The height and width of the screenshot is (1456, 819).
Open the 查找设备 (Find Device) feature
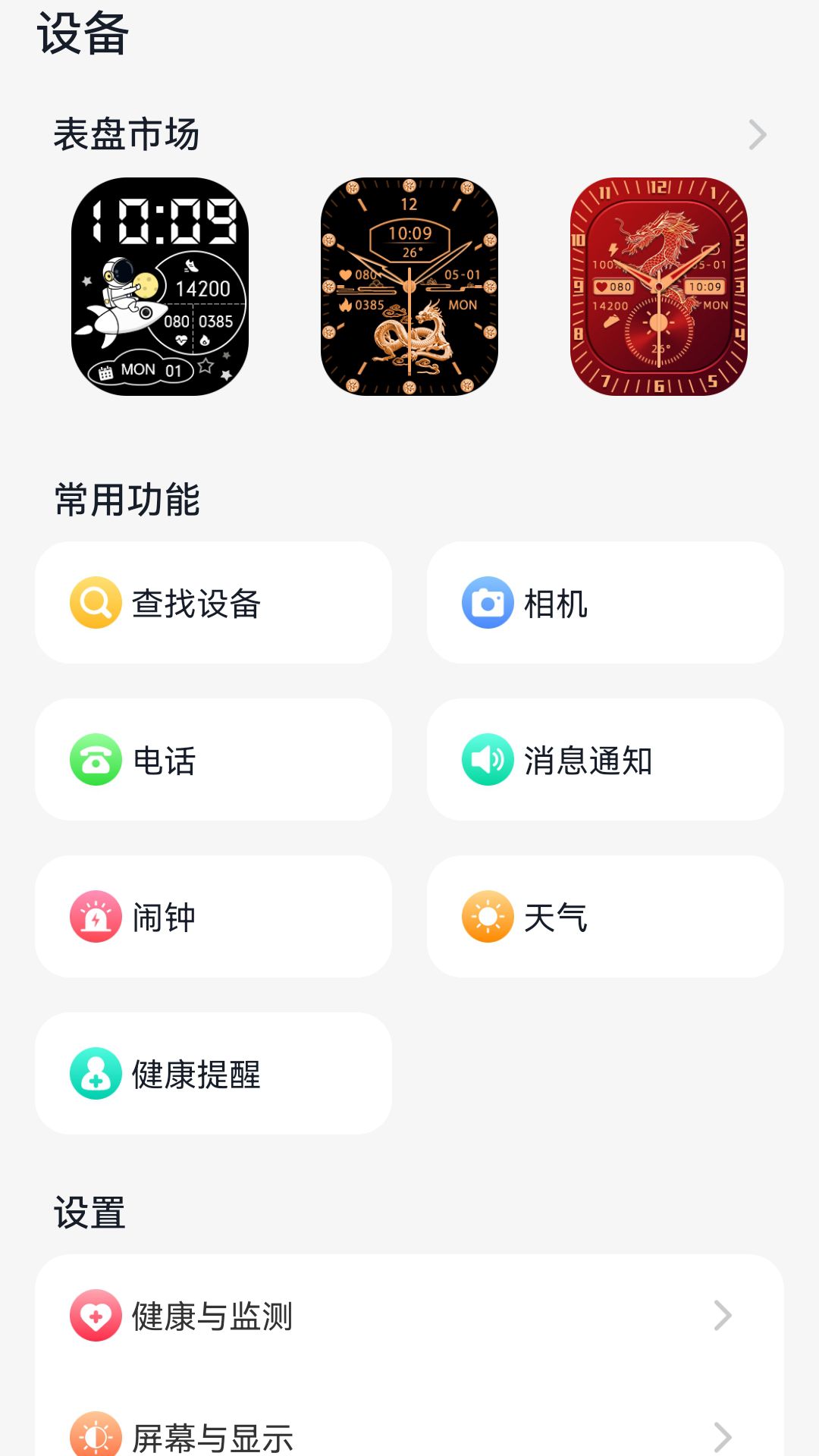tap(212, 603)
